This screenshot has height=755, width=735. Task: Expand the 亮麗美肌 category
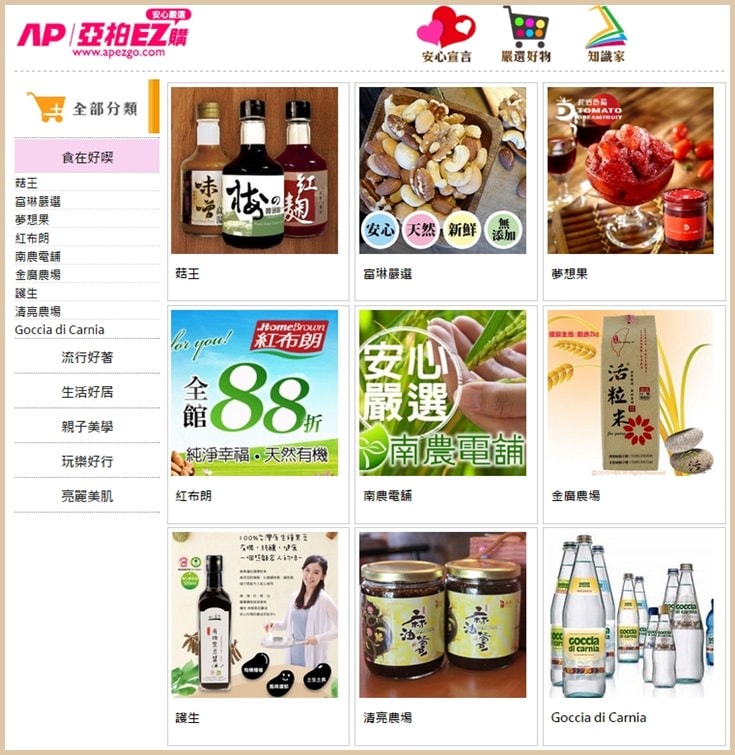(x=87, y=496)
